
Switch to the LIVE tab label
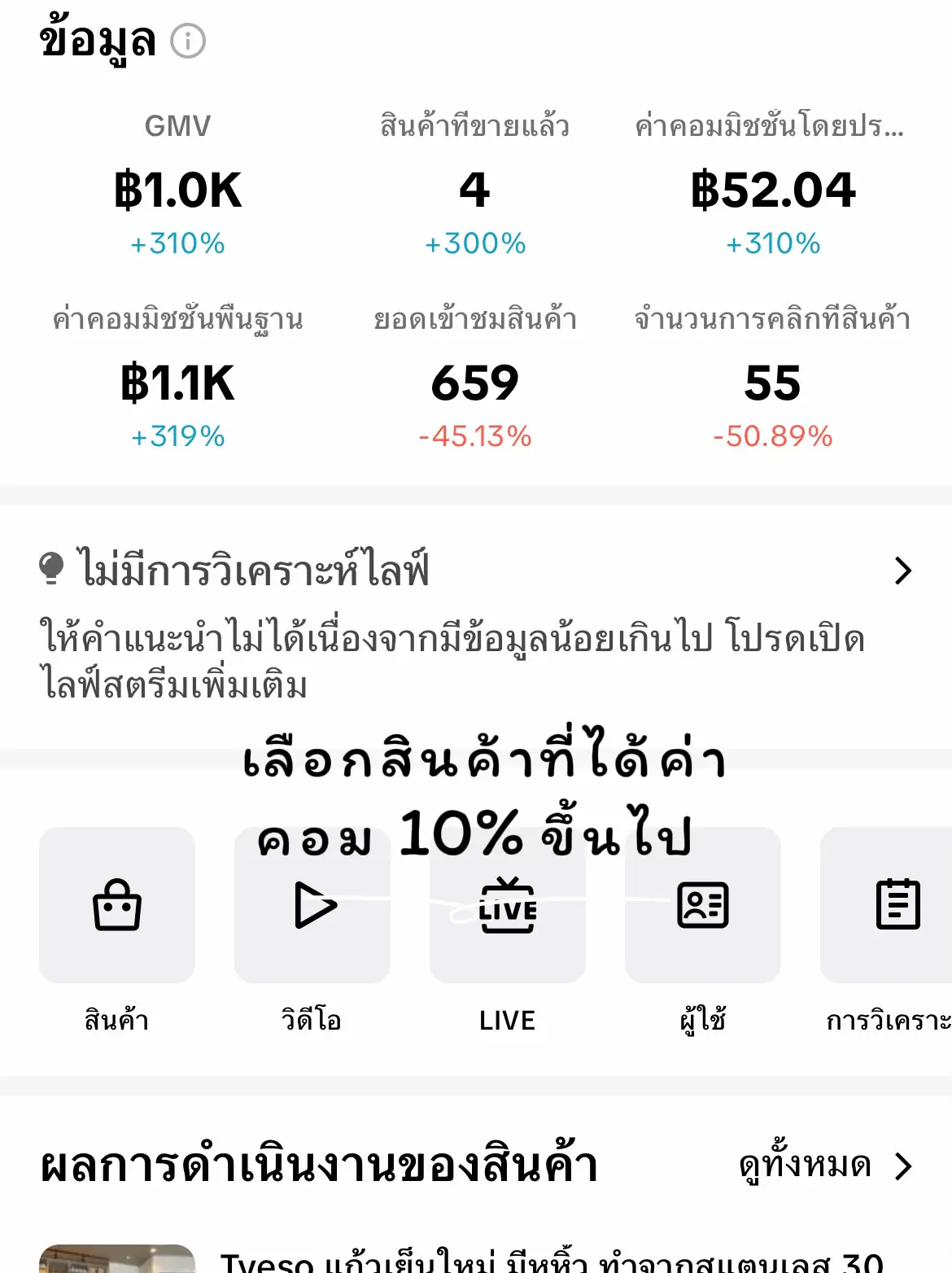pyautogui.click(x=507, y=1019)
